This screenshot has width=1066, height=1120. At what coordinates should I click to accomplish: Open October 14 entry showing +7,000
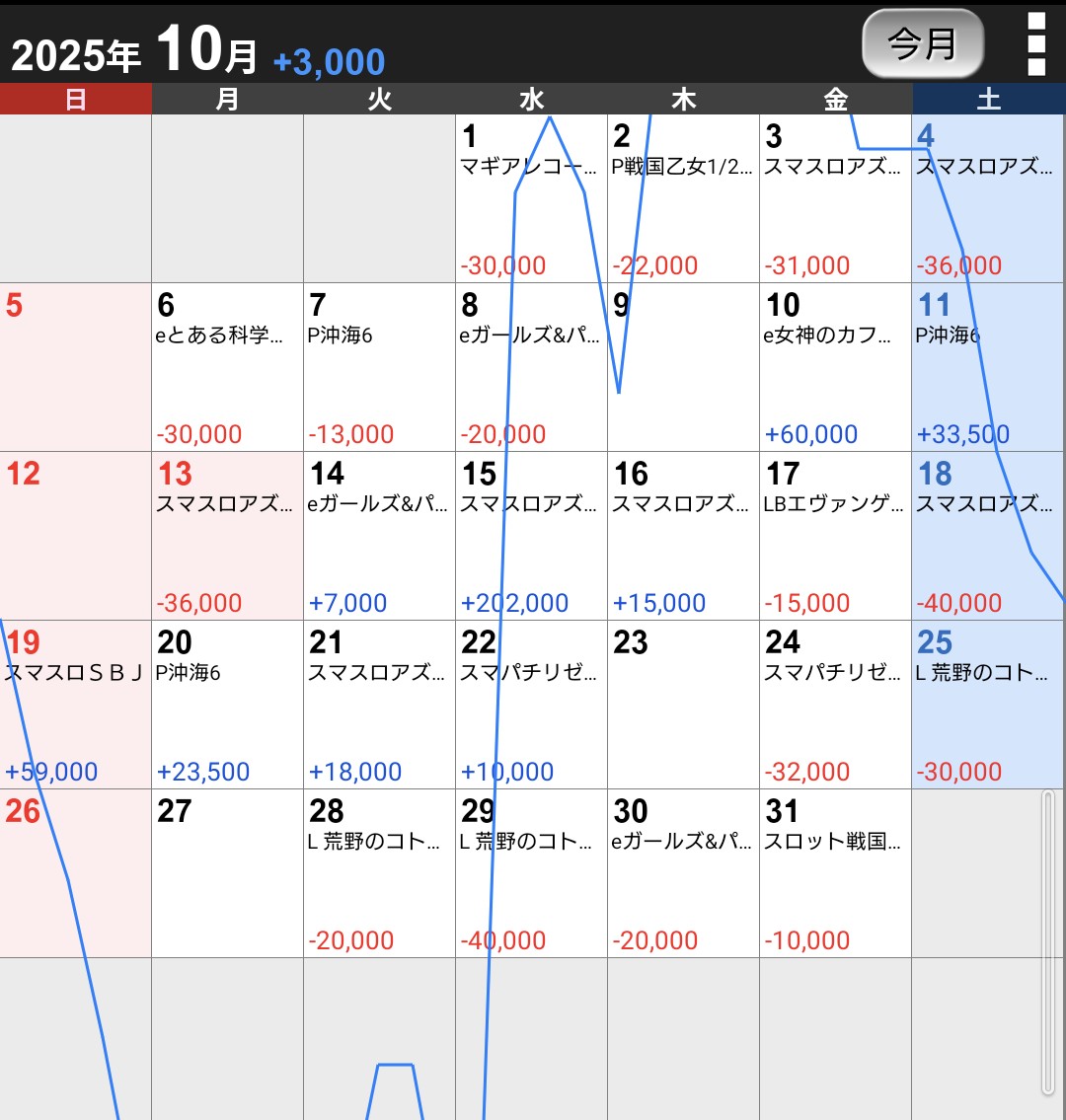click(379, 536)
